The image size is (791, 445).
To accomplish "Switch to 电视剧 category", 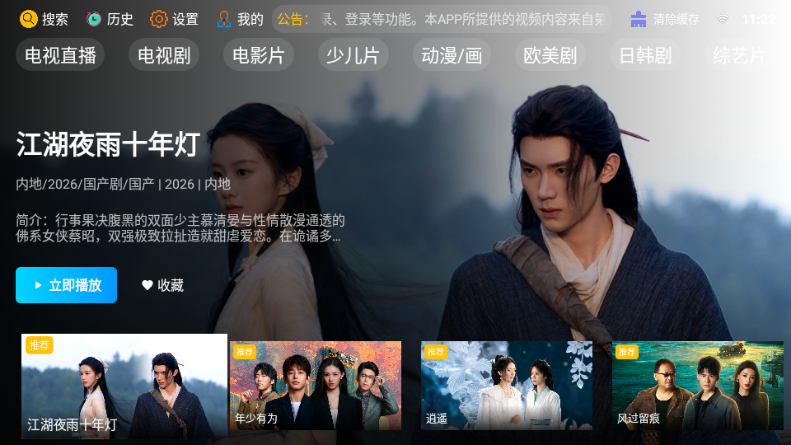I will 164,55.
